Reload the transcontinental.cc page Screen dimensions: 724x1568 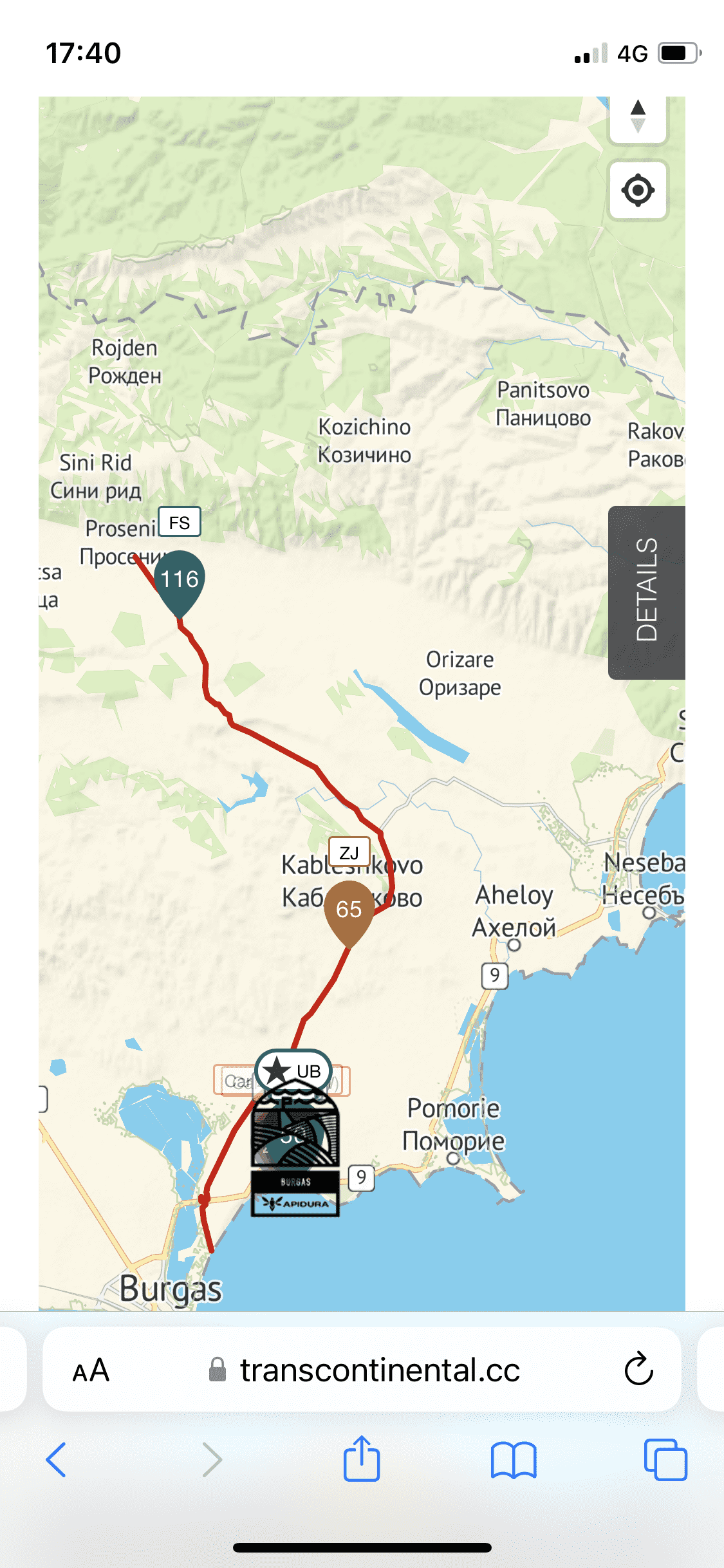click(638, 1370)
